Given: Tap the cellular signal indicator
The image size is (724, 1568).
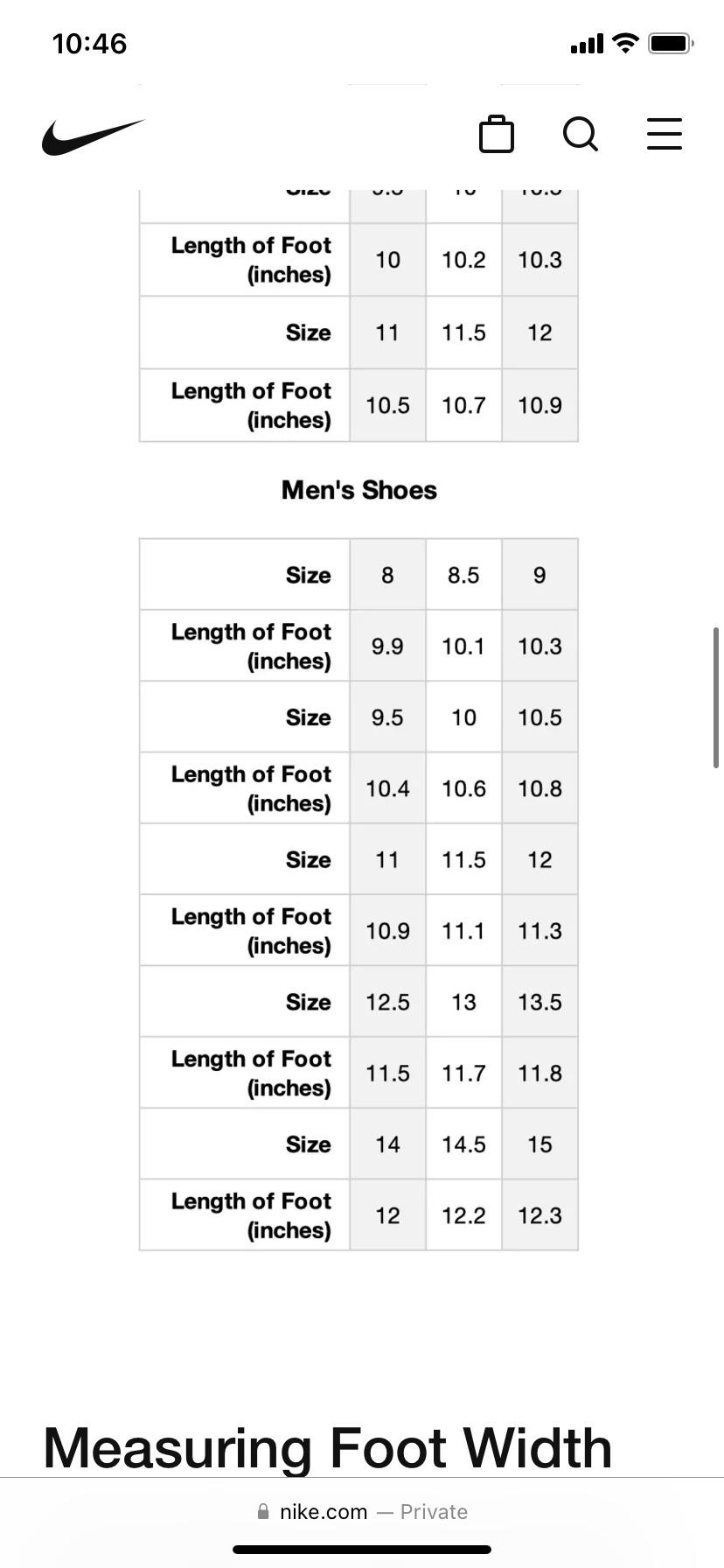Looking at the screenshot, I should coord(585,43).
